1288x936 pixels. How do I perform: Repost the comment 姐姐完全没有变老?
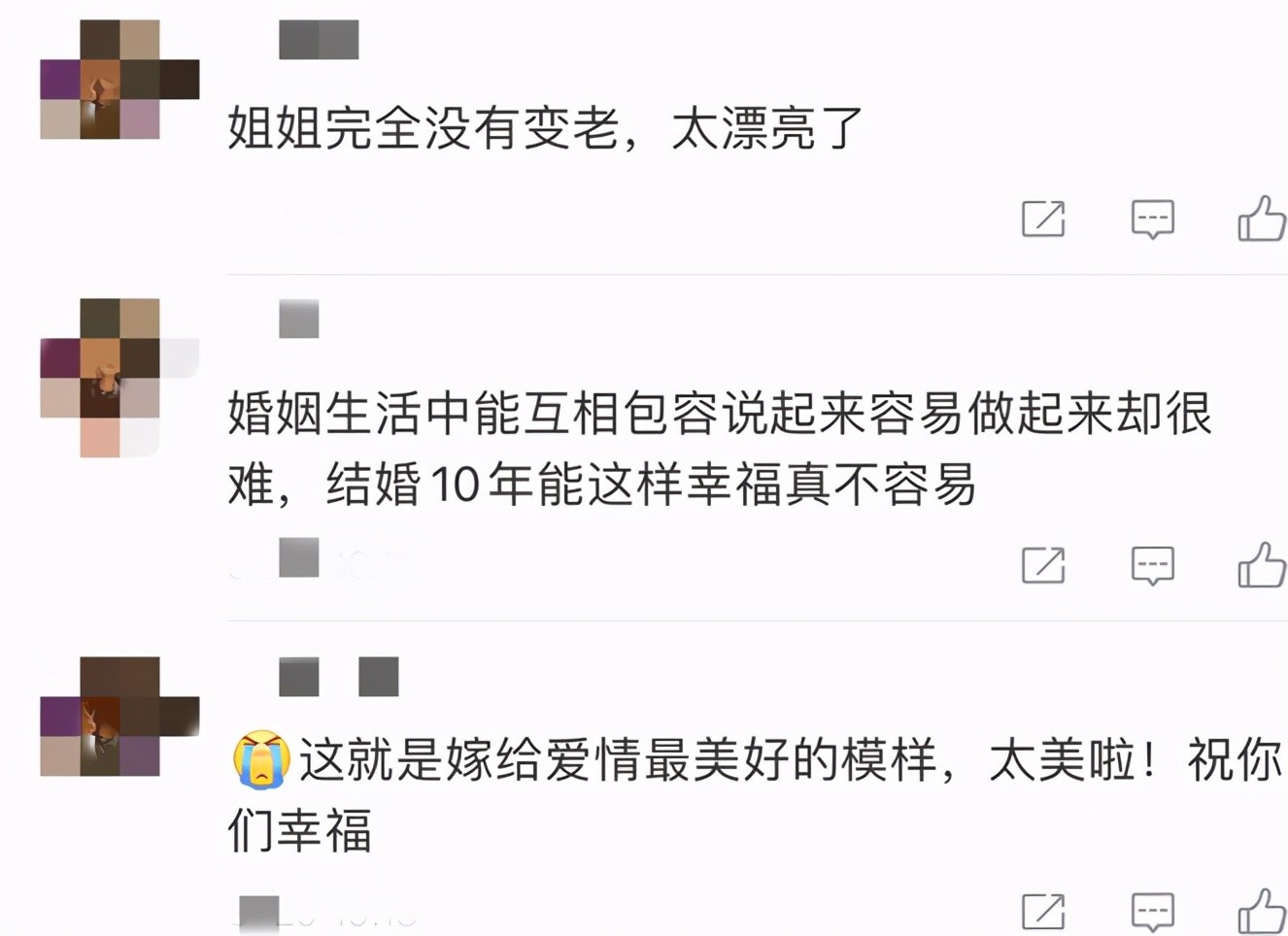coord(1043,218)
